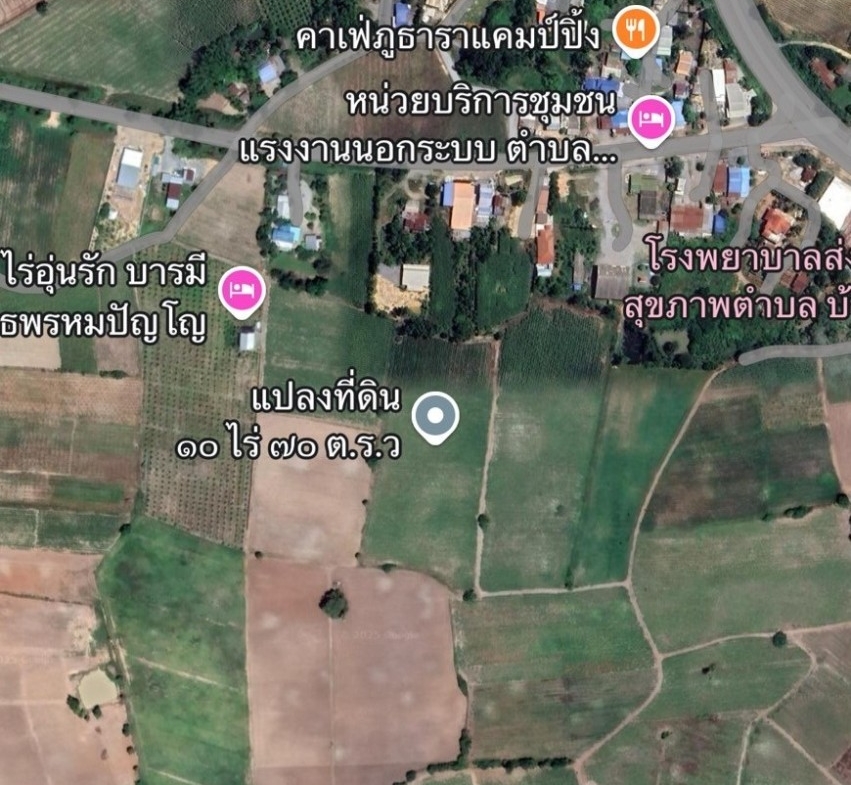Open the คาเฟ่ภูธาราแคมป์ปิ้ง restaurant pin

point(636,29)
